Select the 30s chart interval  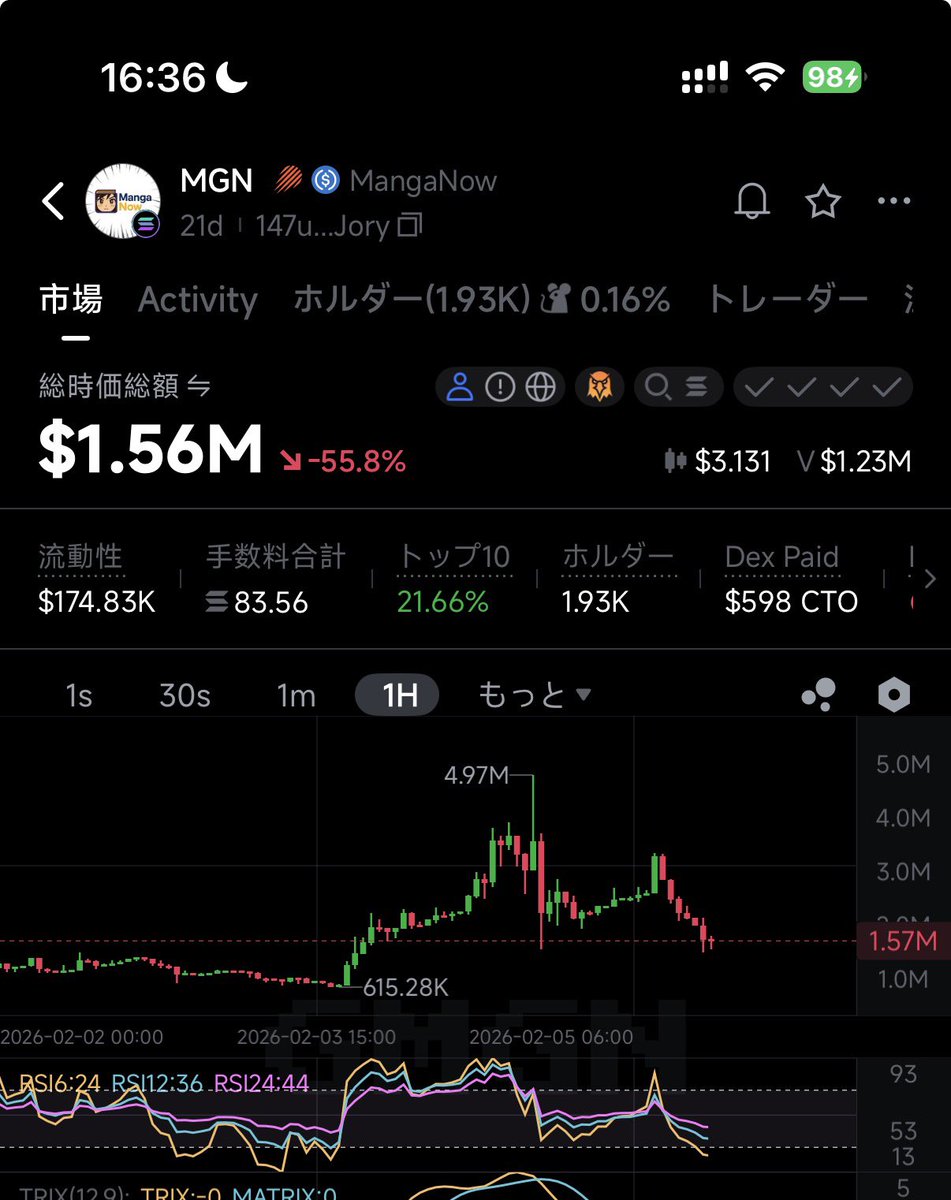click(185, 695)
